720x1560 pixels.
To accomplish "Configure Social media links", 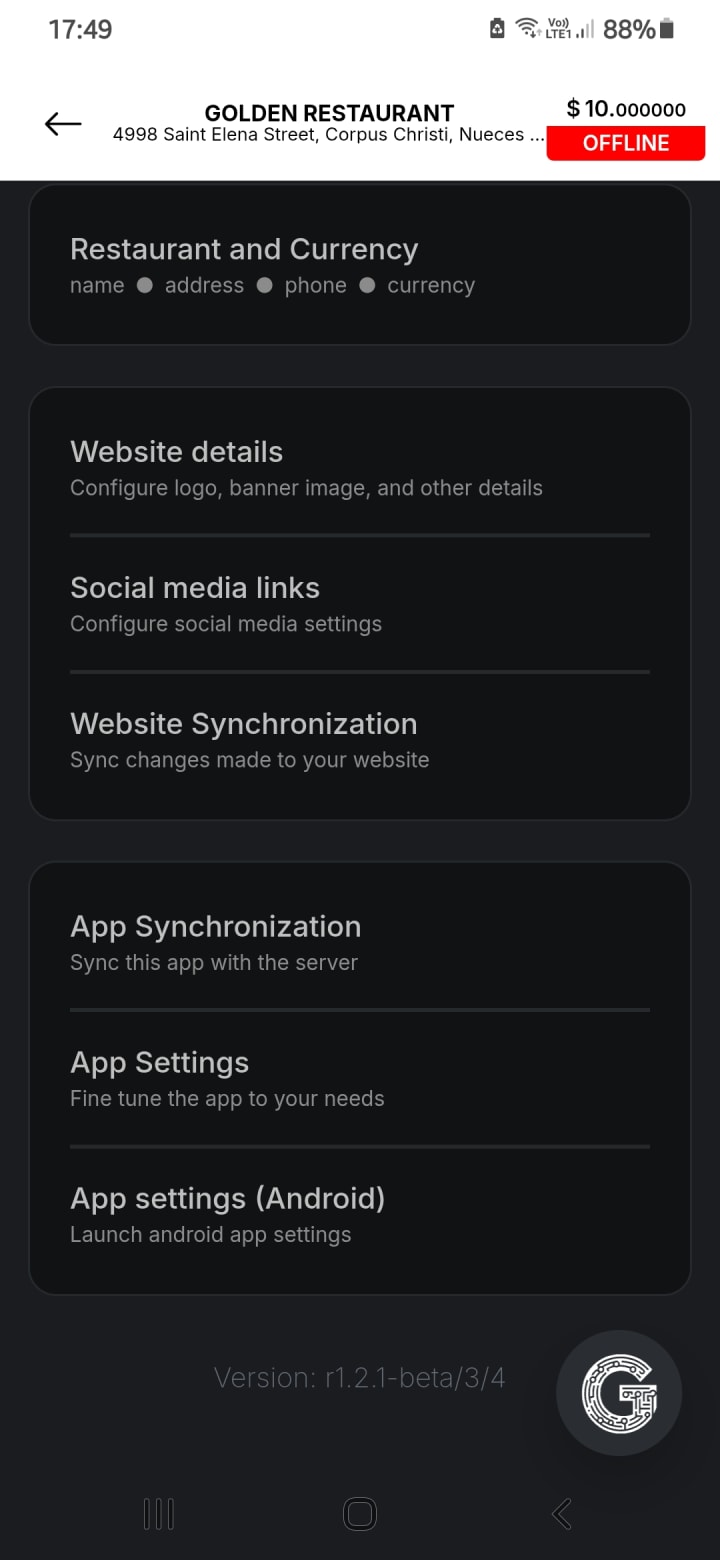I will tap(360, 604).
